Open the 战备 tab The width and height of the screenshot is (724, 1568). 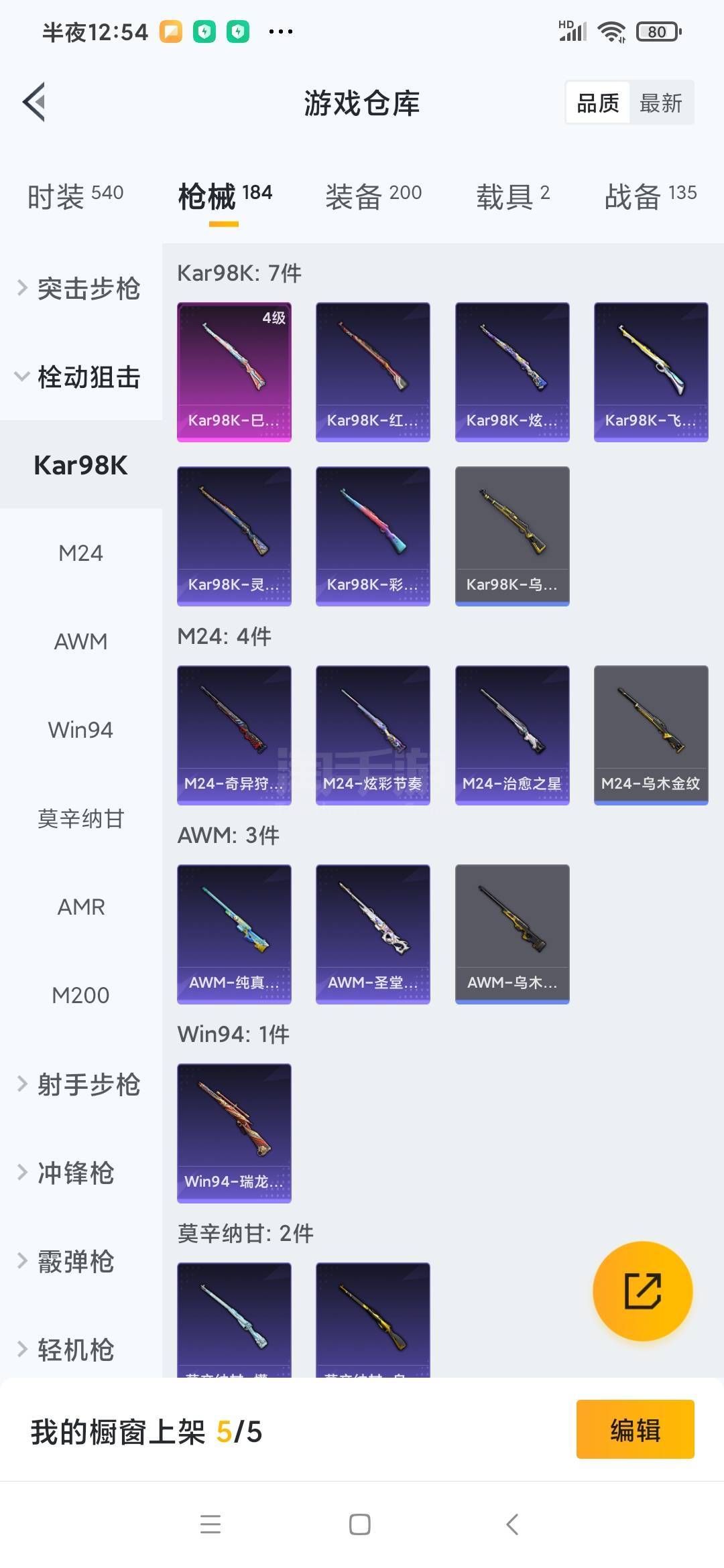pos(650,196)
